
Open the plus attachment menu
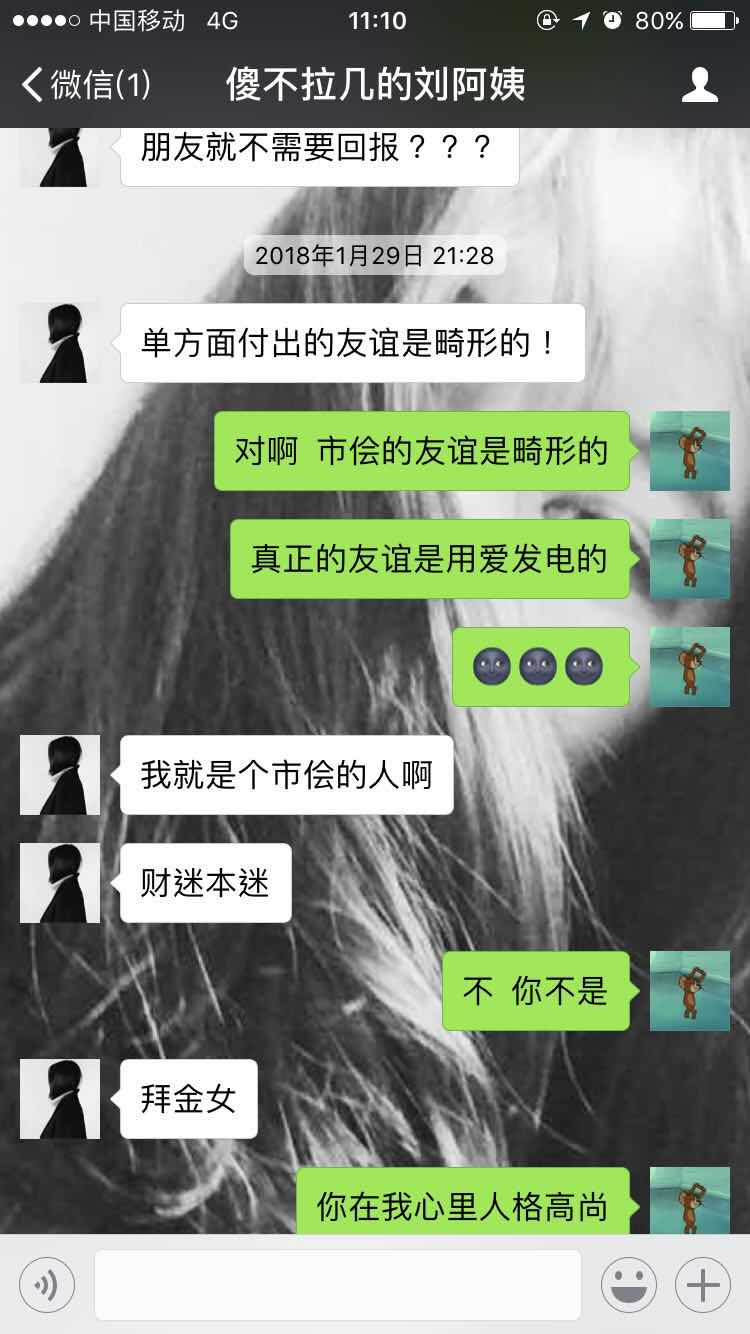[703, 1284]
